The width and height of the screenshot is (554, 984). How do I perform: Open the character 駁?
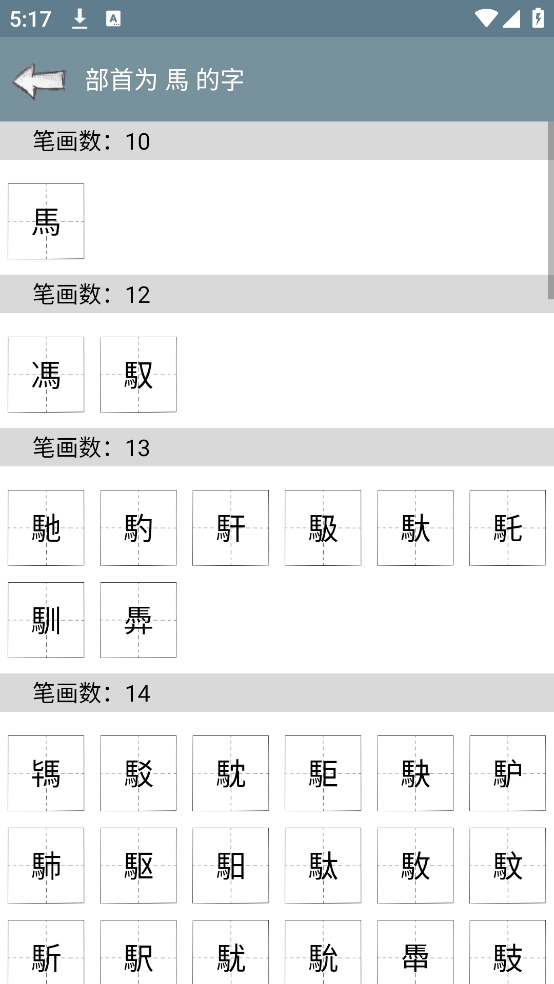(138, 773)
